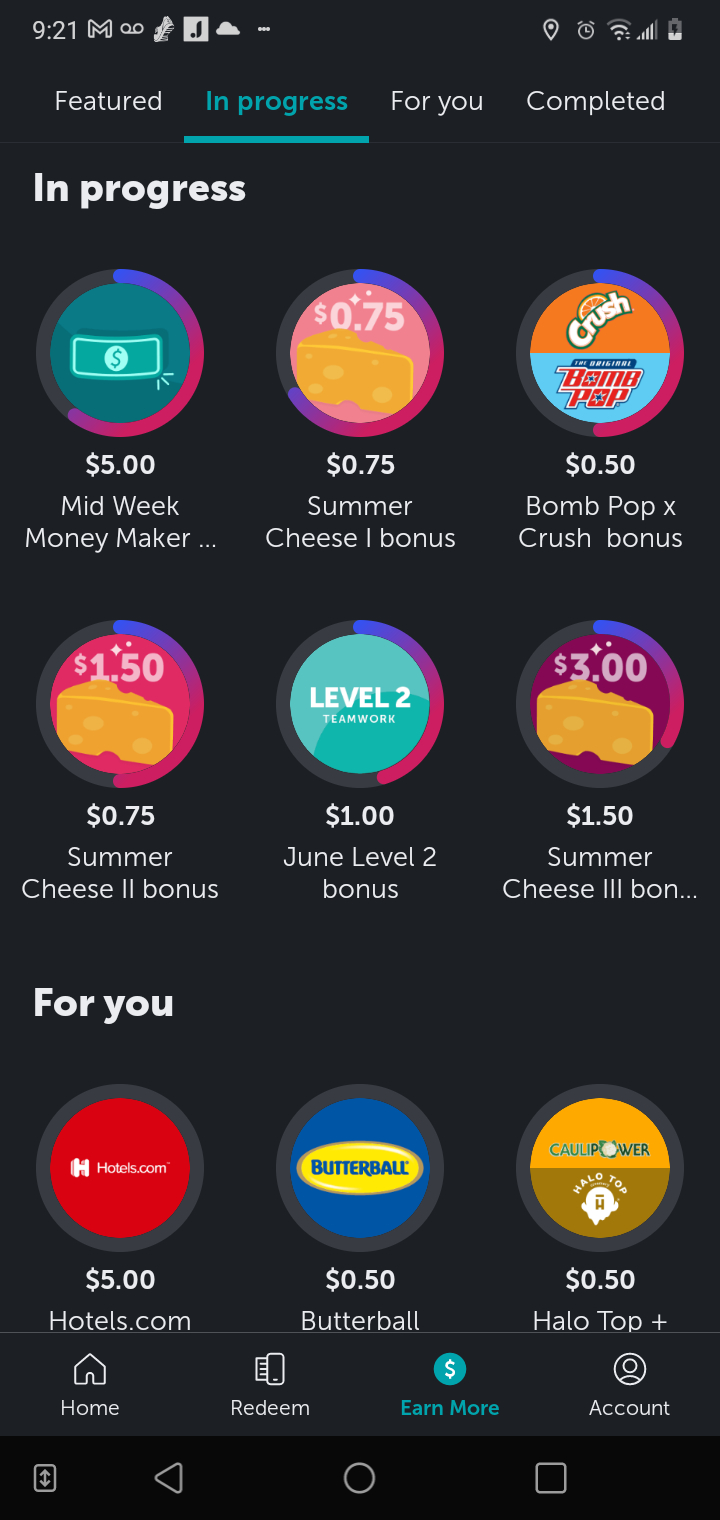
Task: View the Summer Cheese I bonus
Action: coord(360,353)
